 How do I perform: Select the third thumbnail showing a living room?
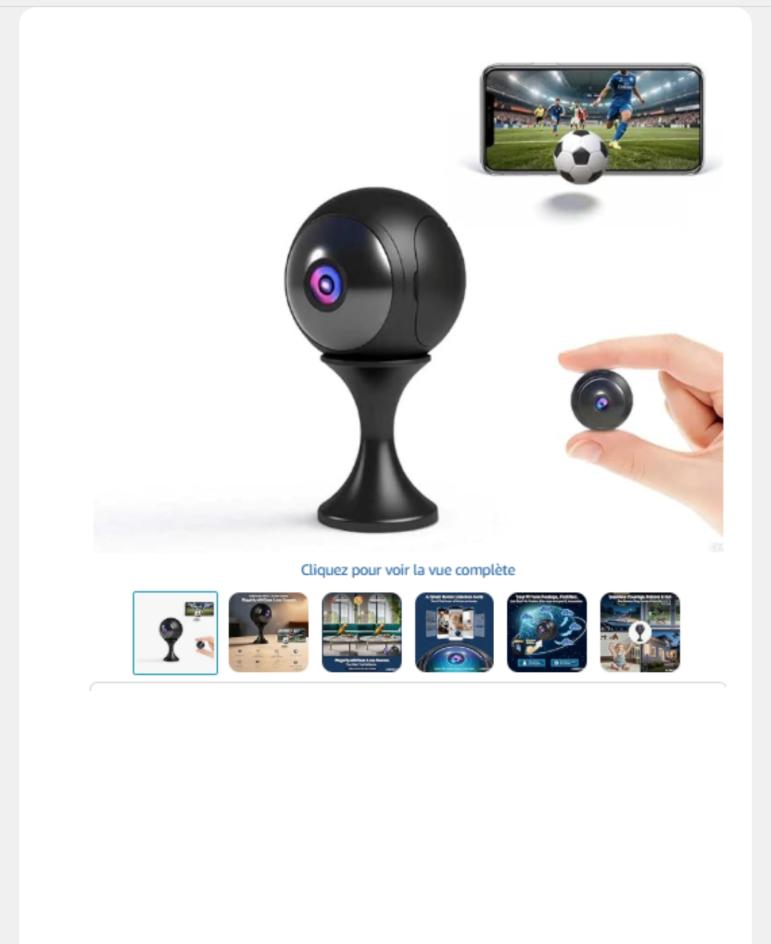point(361,632)
